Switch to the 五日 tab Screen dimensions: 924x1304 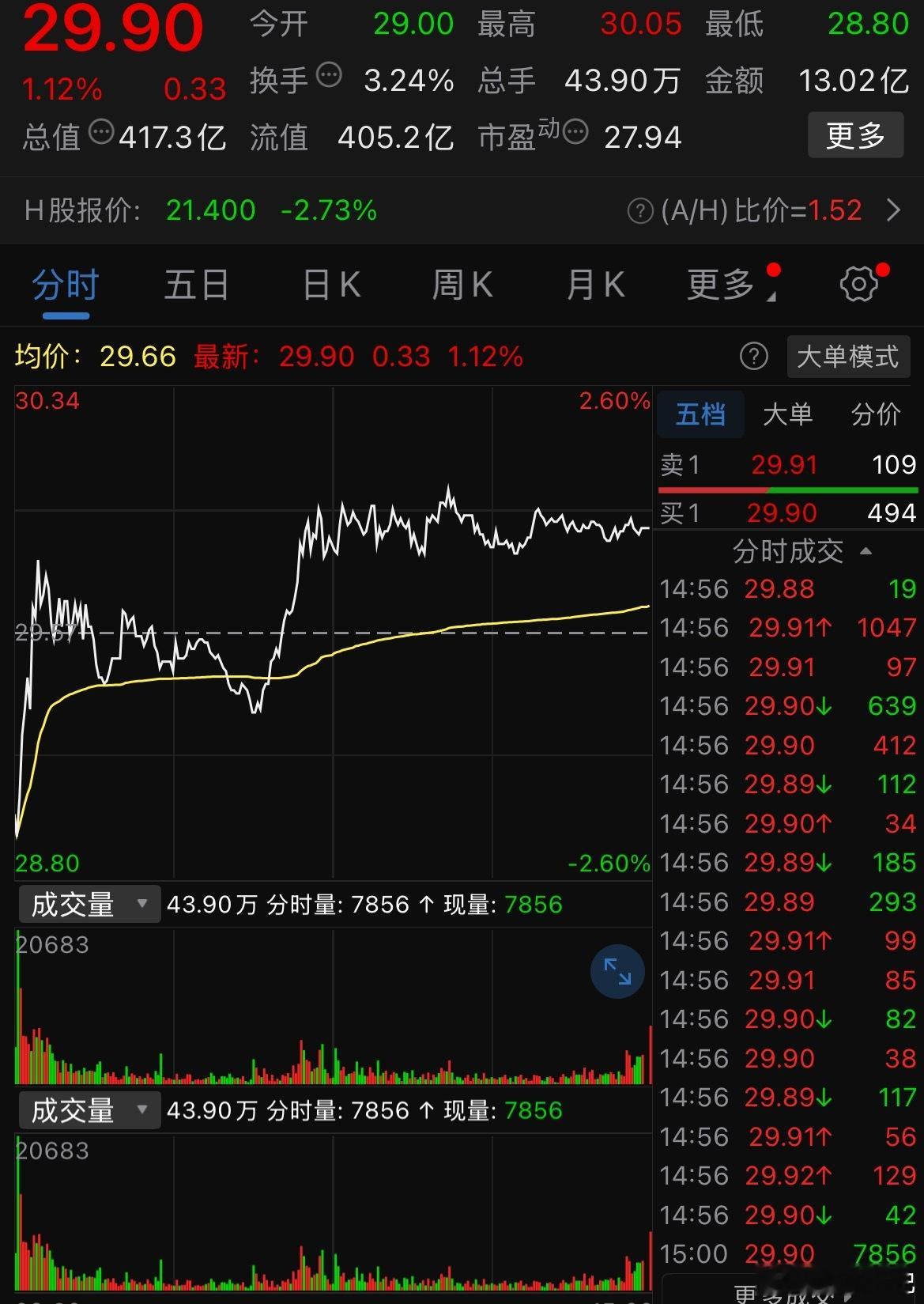coord(197,285)
